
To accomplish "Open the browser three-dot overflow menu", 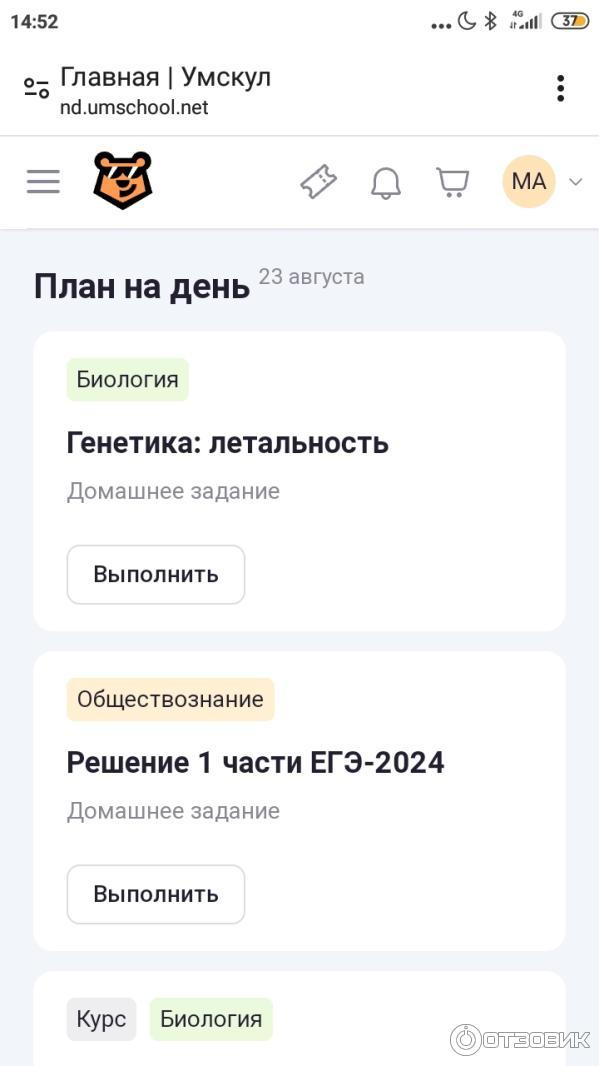I will pyautogui.click(x=560, y=88).
